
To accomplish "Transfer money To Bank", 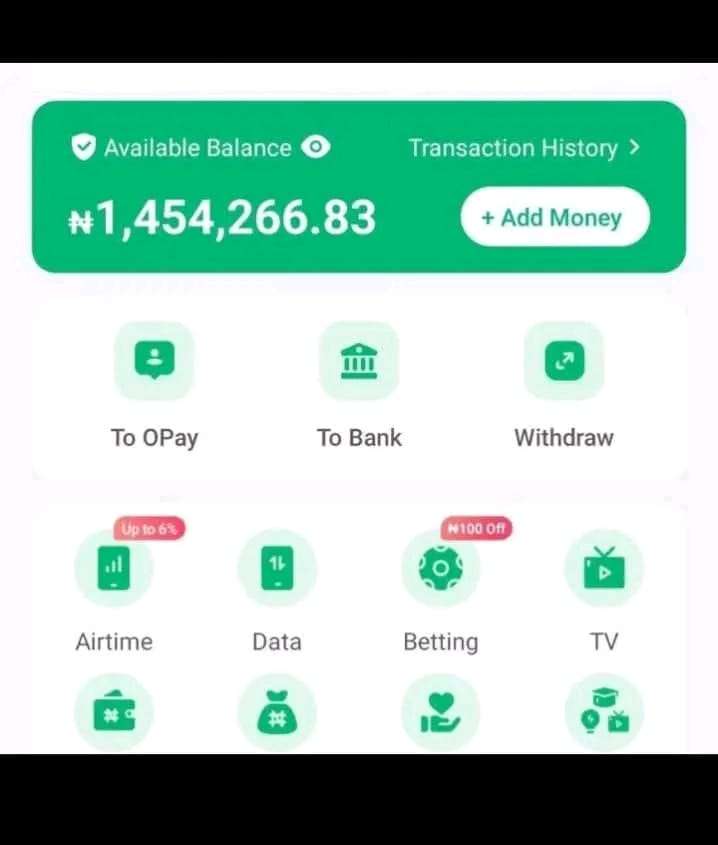I will coord(359,361).
